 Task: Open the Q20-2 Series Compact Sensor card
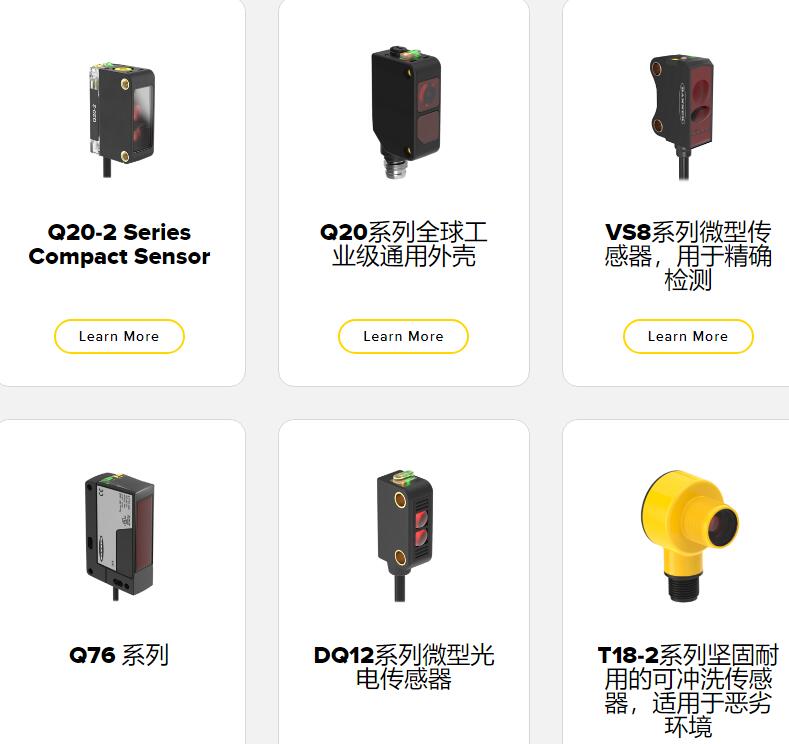(x=119, y=244)
